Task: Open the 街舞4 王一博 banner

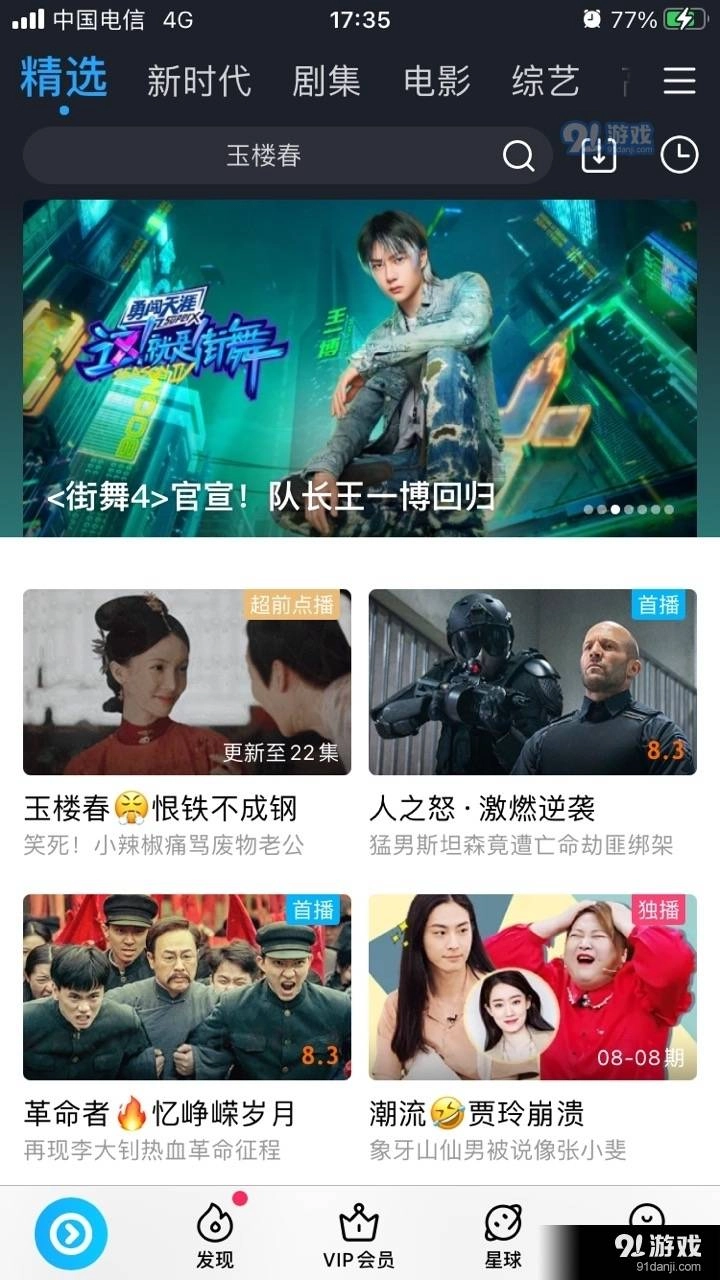Action: pos(360,360)
